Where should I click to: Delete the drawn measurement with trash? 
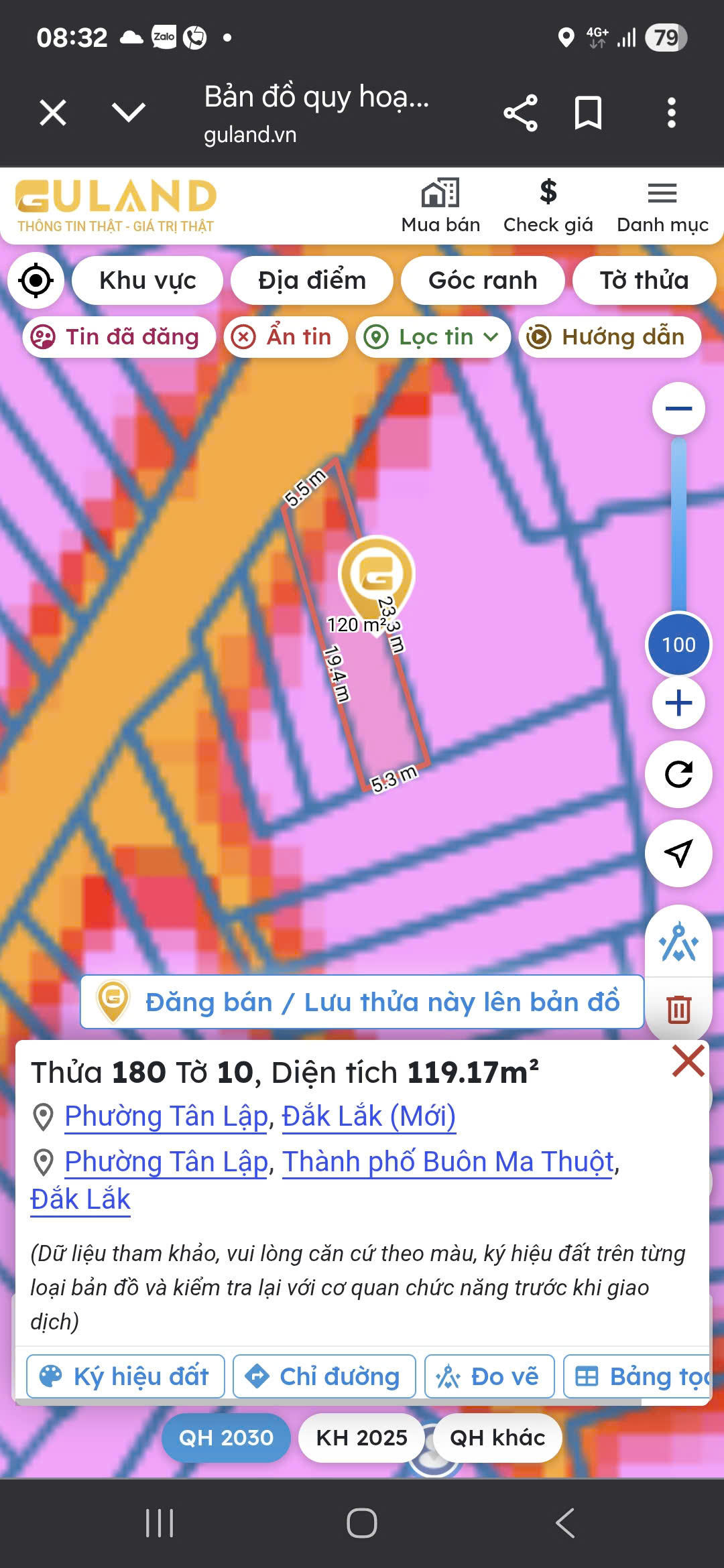pos(678,1008)
